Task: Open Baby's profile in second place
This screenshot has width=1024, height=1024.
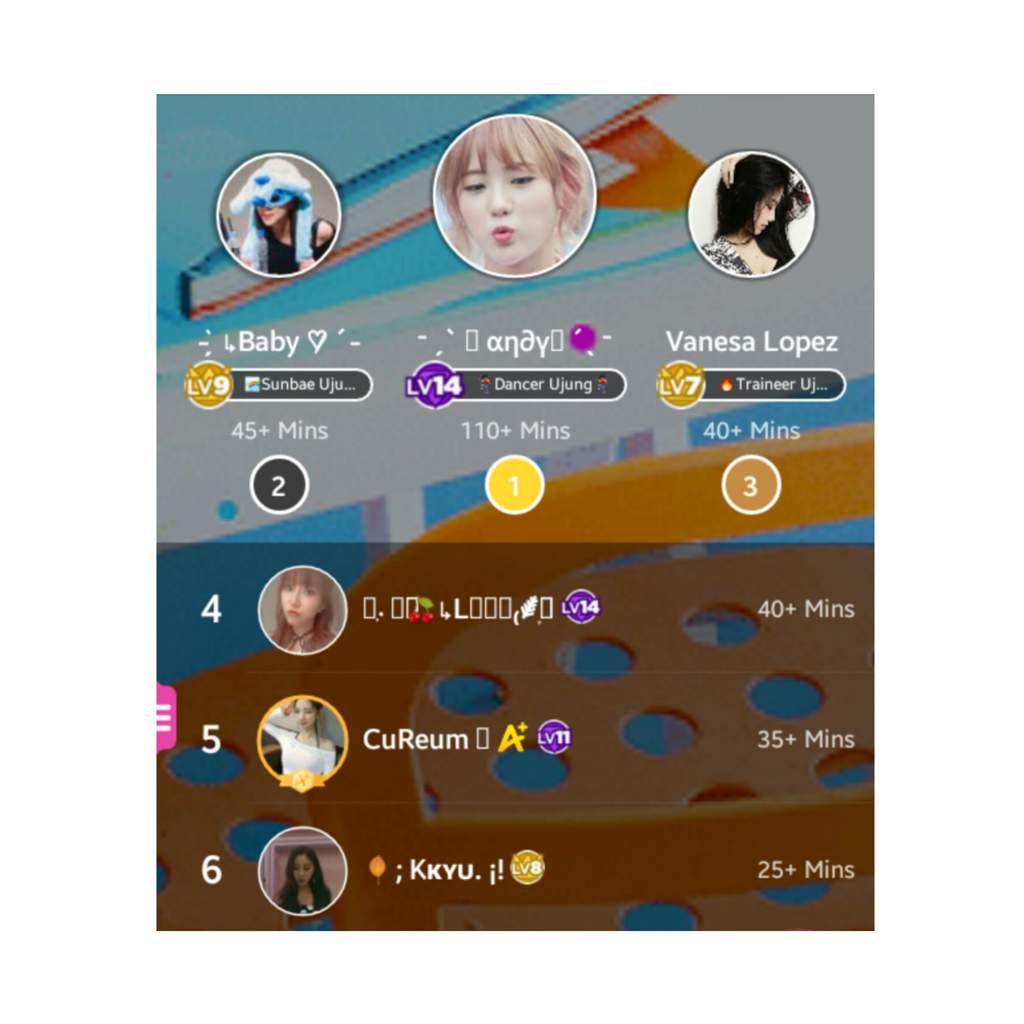Action: (x=278, y=215)
